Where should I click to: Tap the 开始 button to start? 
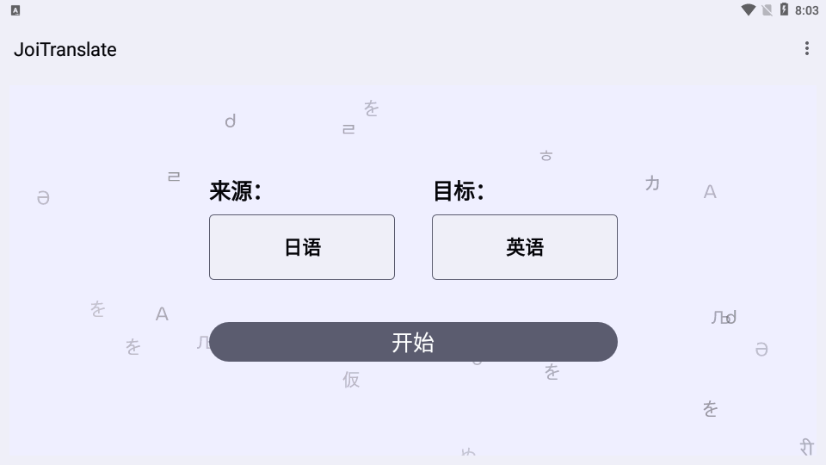413,342
